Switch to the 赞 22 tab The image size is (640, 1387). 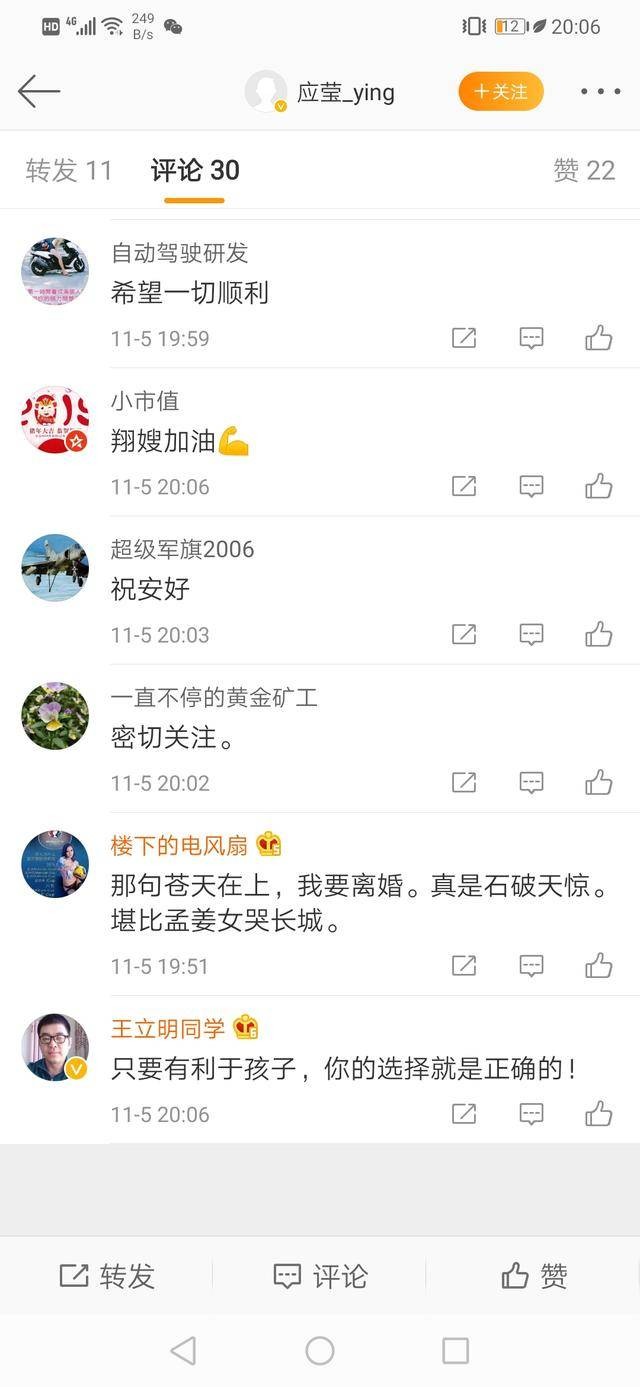coord(584,170)
